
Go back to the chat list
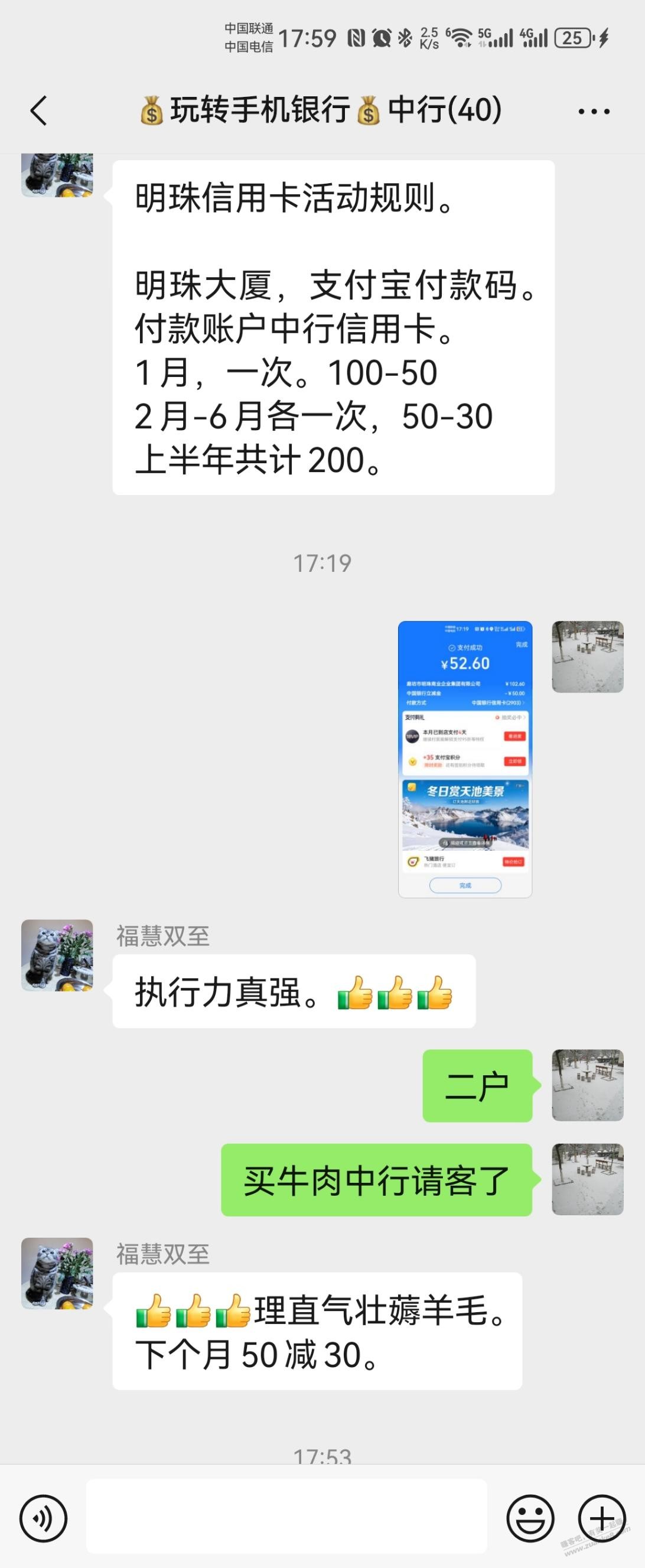[38, 113]
